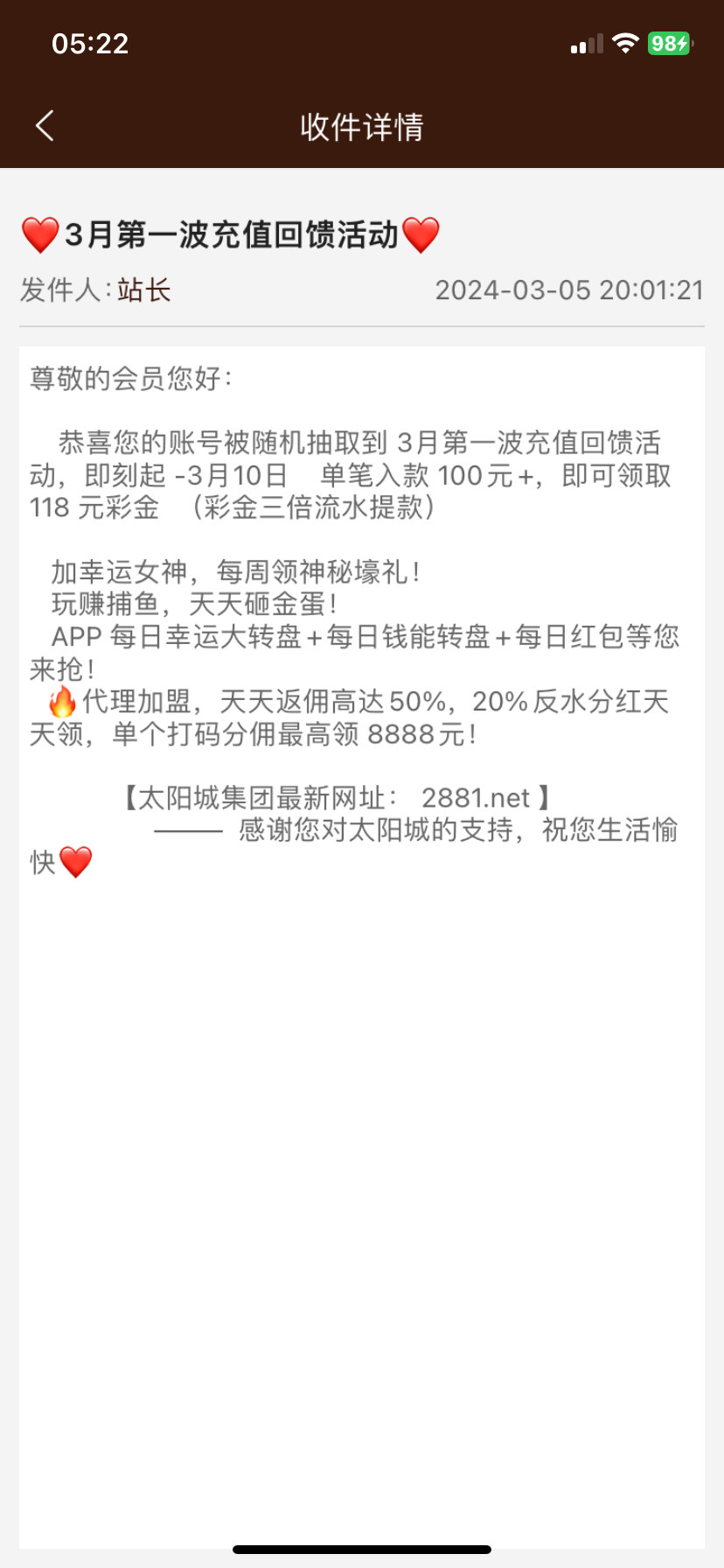
Task: Tap the battery indicator showing 98
Action: 670,42
